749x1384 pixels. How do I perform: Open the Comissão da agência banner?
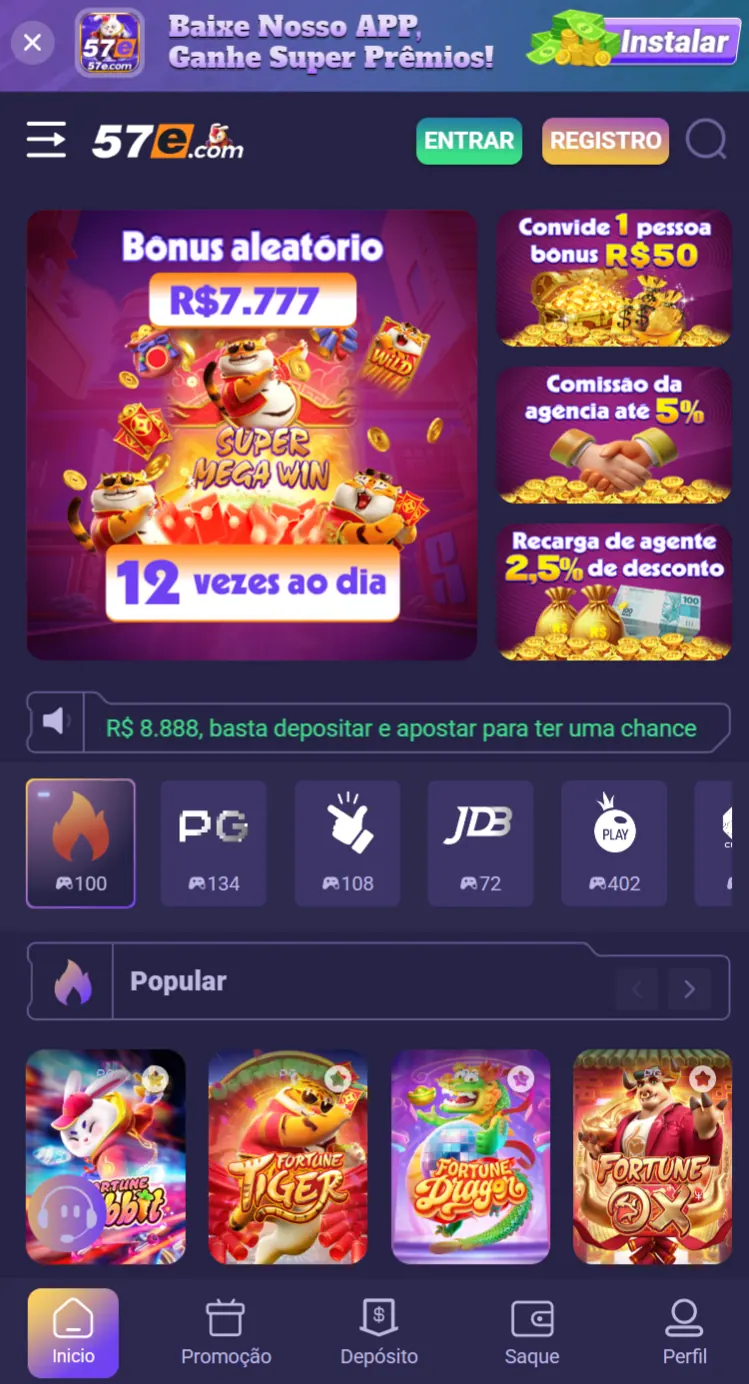614,435
